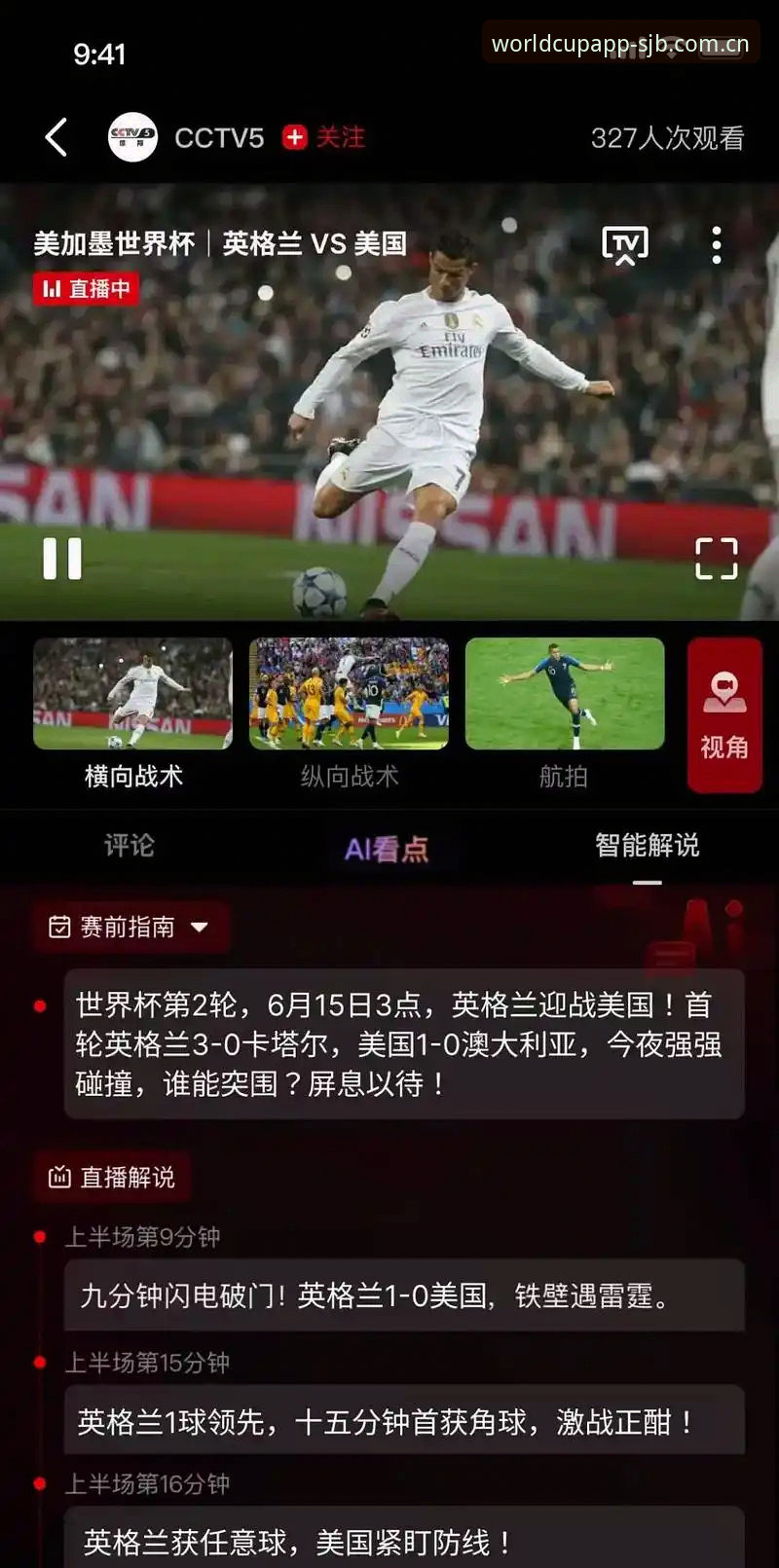Expand the 赛前指南 dropdown
The width and height of the screenshot is (779, 1568).
tap(131, 927)
